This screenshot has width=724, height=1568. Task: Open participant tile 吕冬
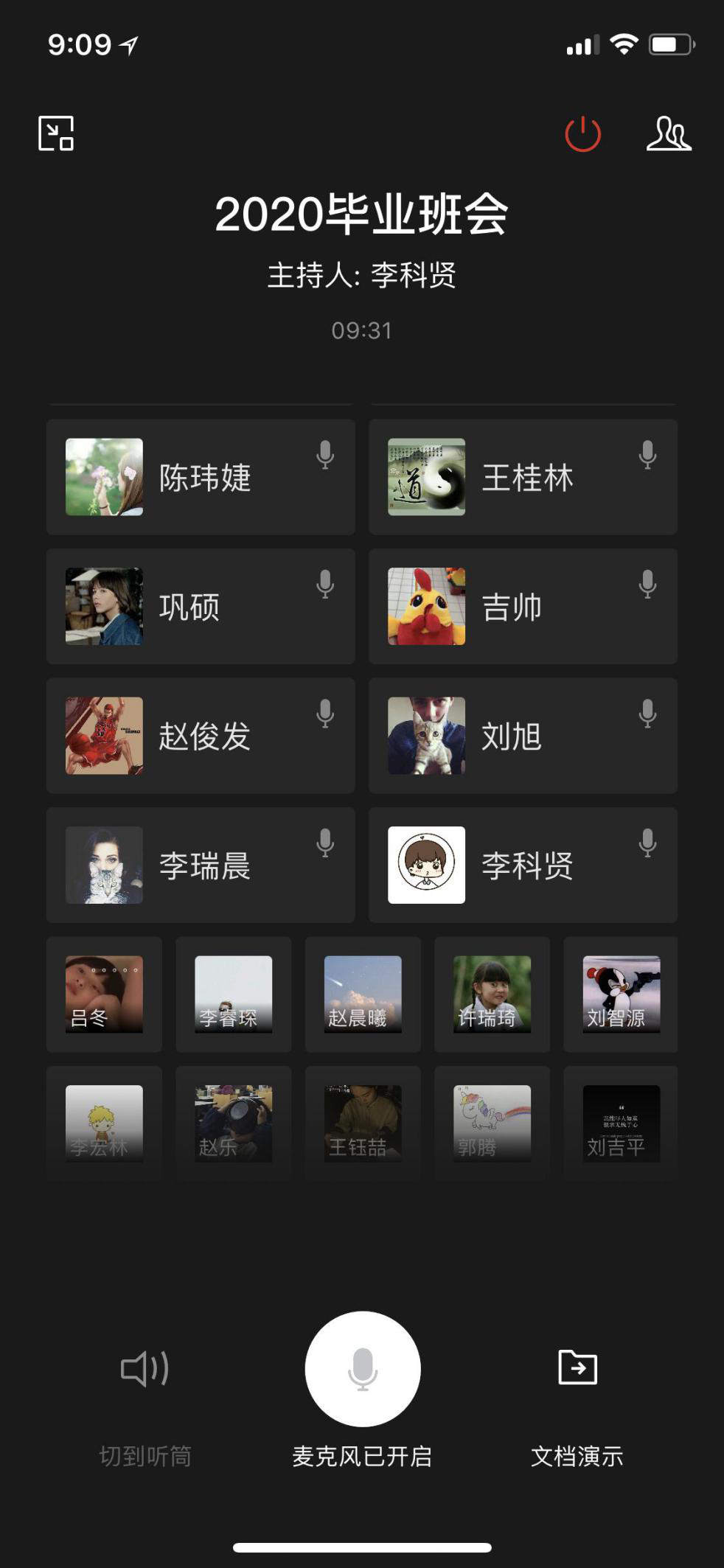(x=104, y=994)
